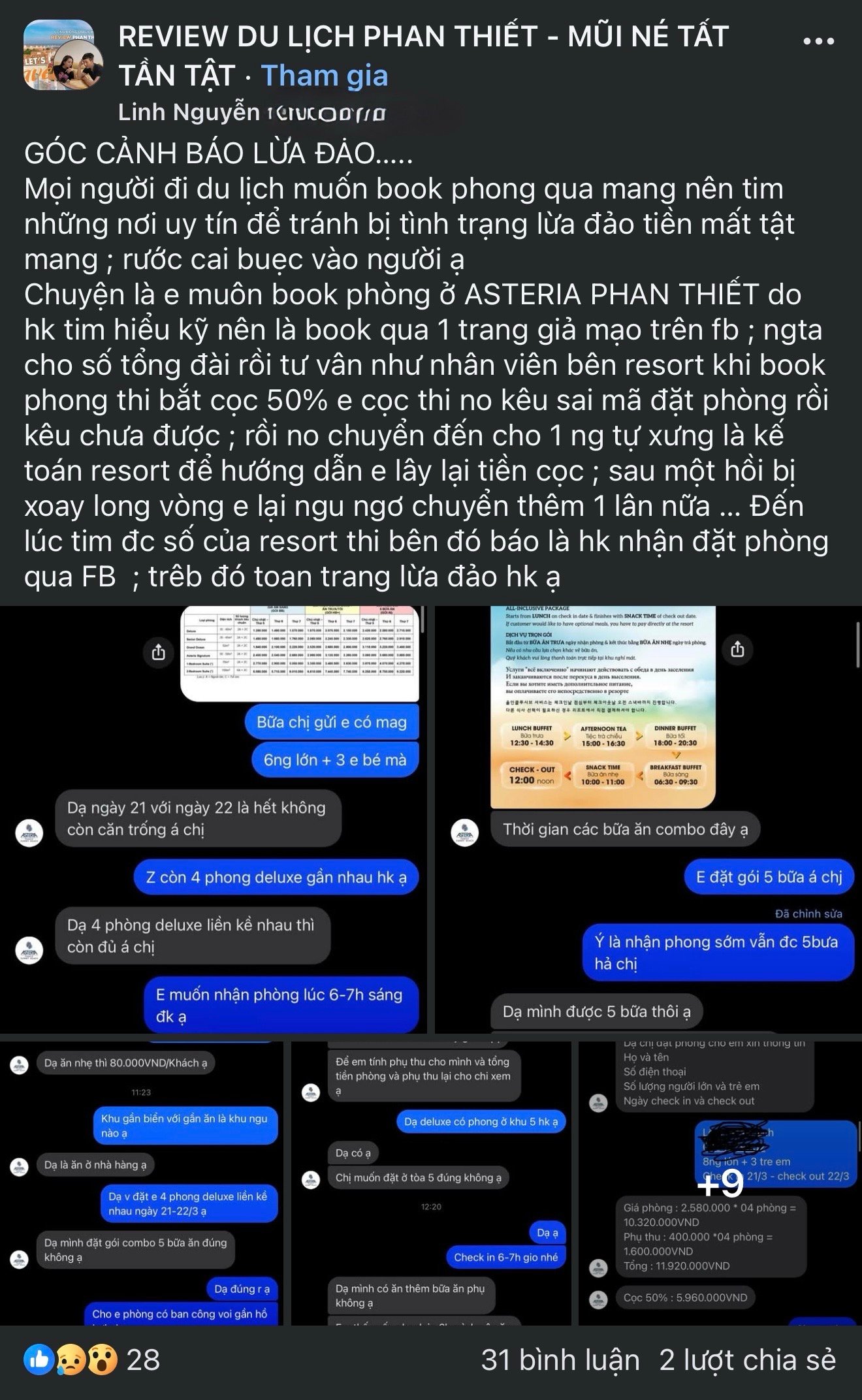Open the 31 bình luận comments
The image size is (862, 1400).
[x=560, y=1360]
